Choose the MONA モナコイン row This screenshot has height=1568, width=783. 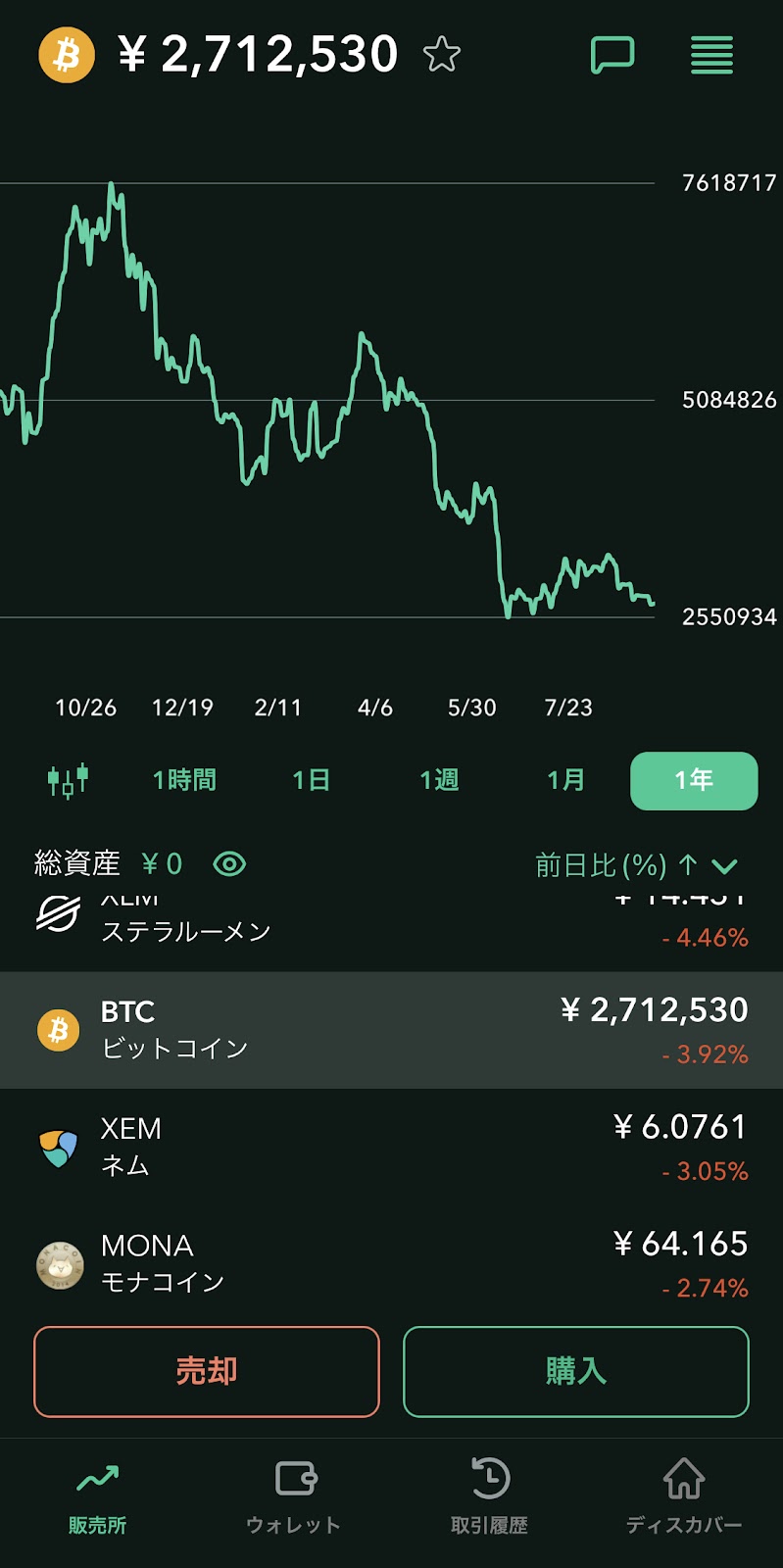[x=391, y=1263]
